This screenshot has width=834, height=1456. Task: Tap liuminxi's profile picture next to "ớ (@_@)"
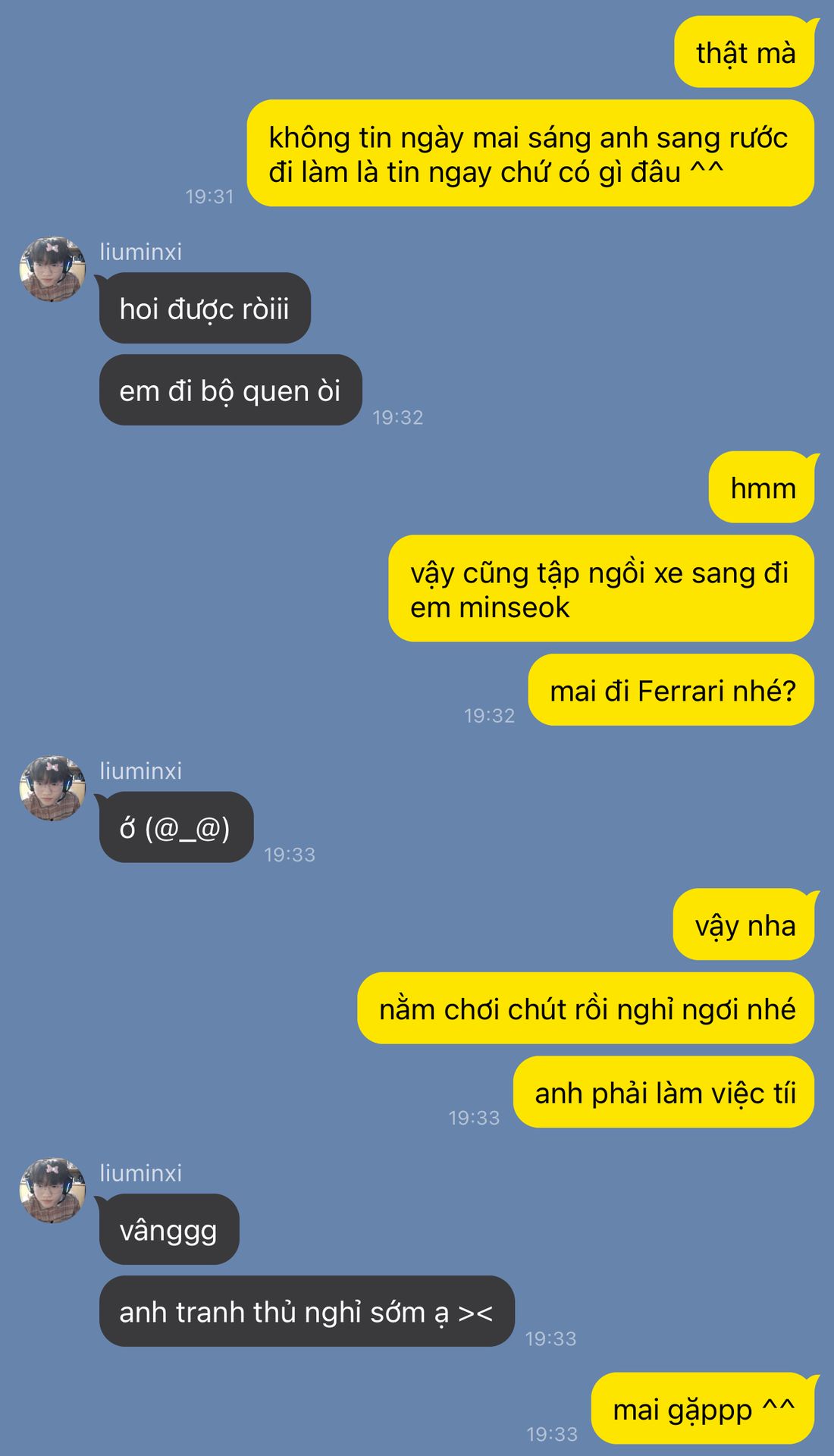click(52, 788)
